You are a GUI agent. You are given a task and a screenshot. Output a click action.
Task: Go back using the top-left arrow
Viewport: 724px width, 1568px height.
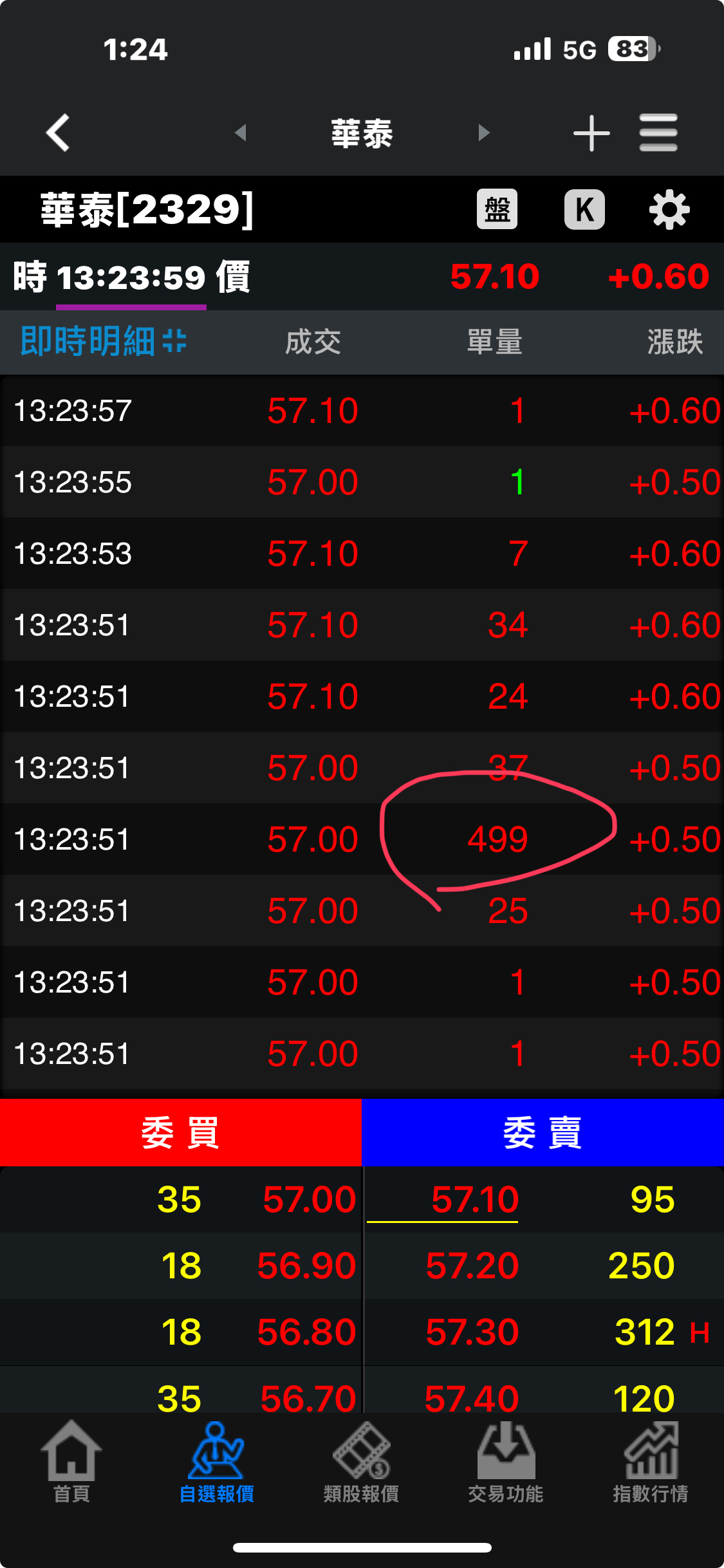(58, 133)
